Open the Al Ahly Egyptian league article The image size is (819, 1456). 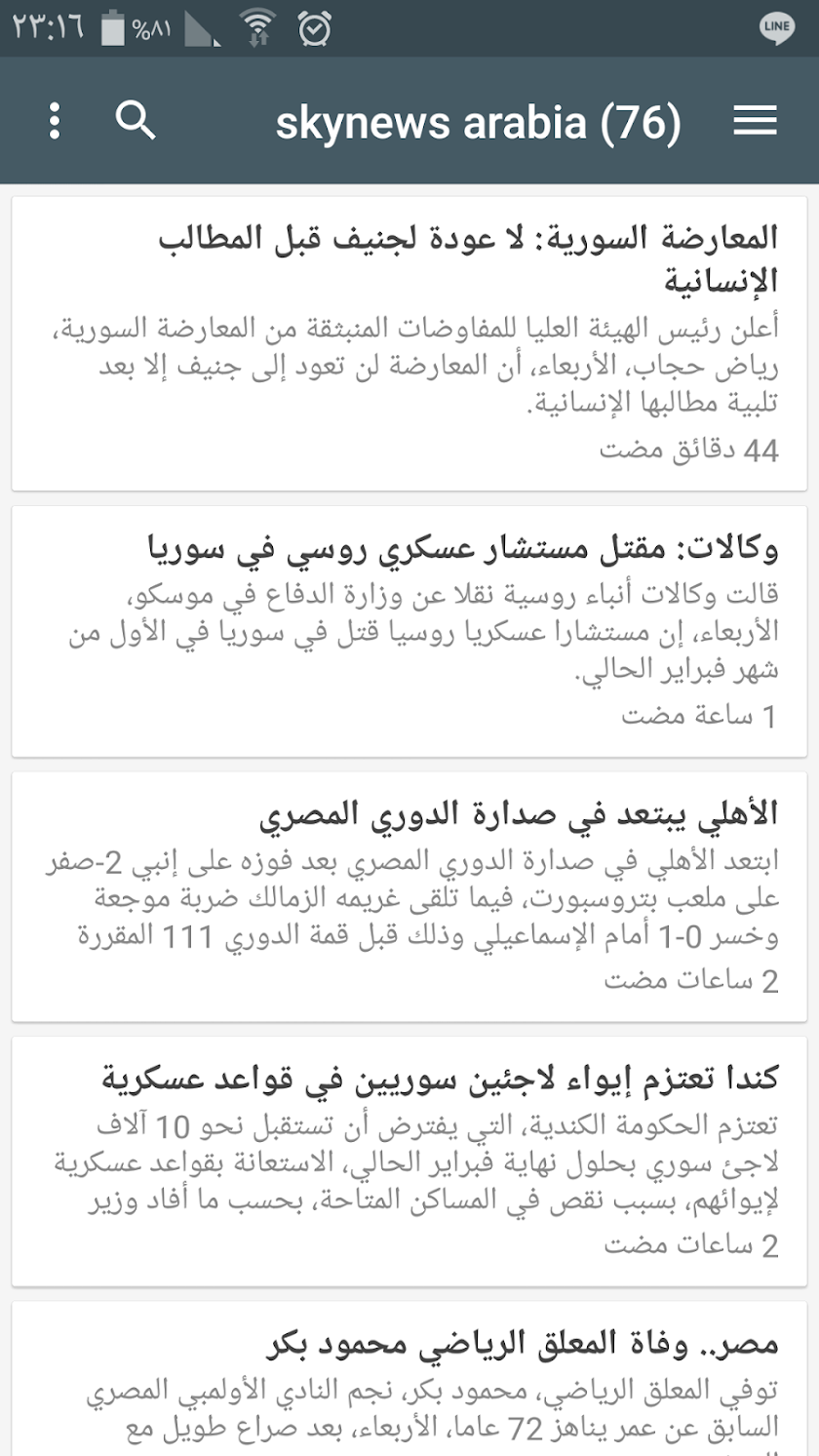tap(409, 895)
